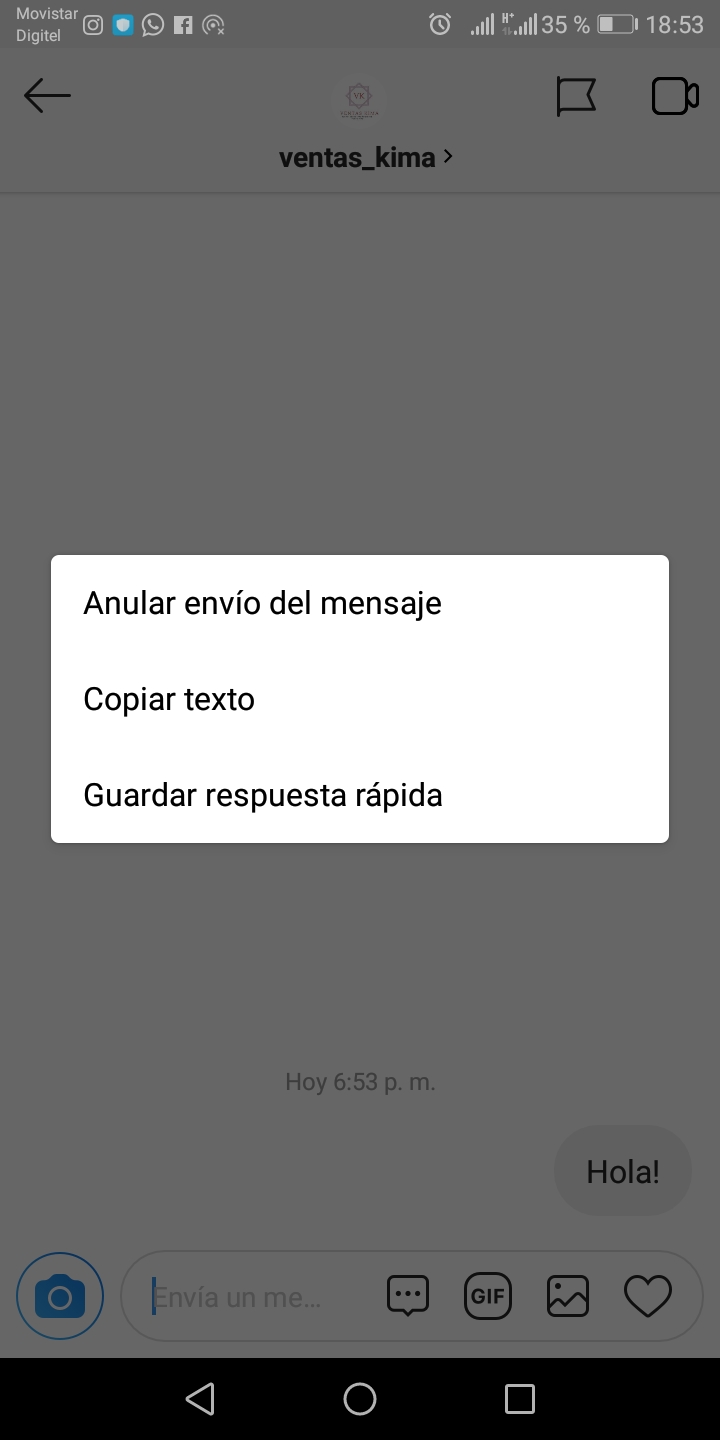Select Anular envío del mensaje
Screen dimensions: 720x1440
(x=262, y=604)
